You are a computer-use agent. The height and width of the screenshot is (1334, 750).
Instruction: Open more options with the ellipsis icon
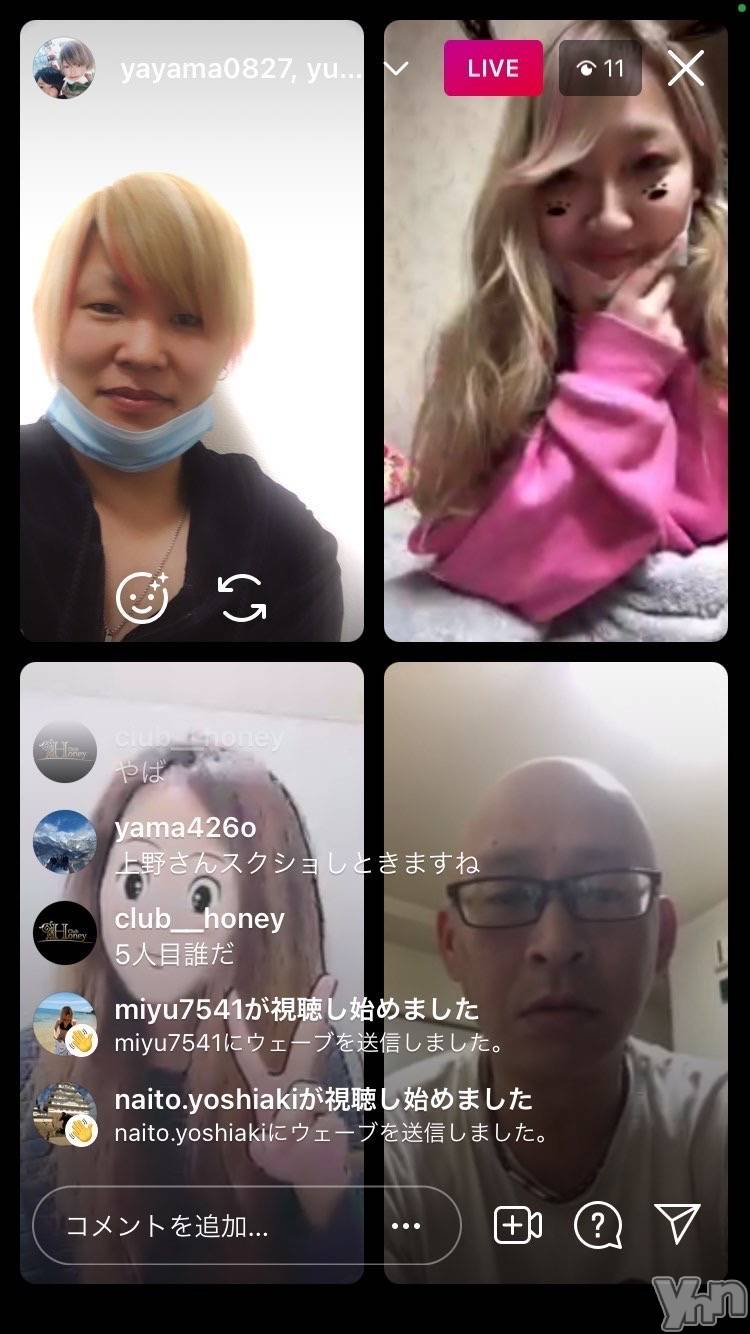[x=405, y=1224]
